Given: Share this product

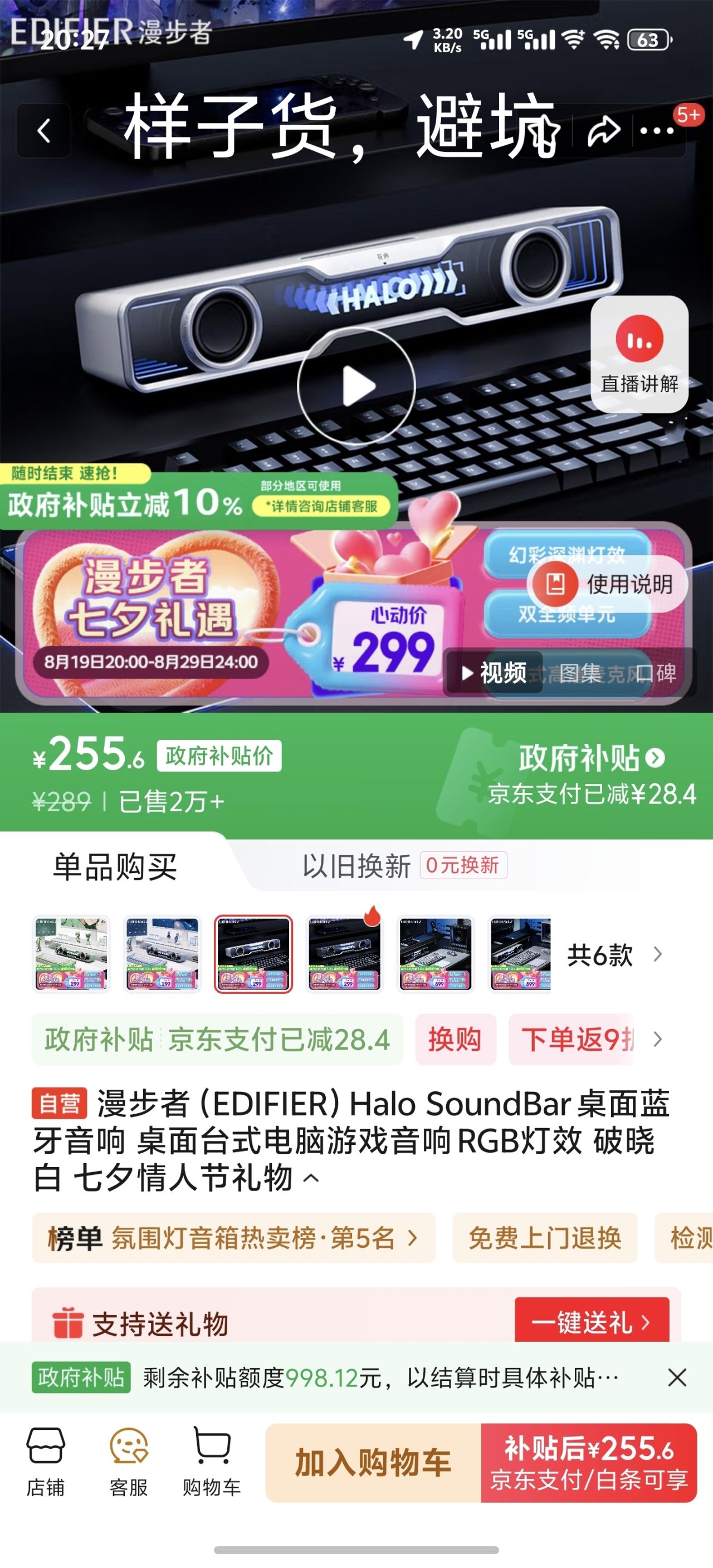Looking at the screenshot, I should (603, 130).
